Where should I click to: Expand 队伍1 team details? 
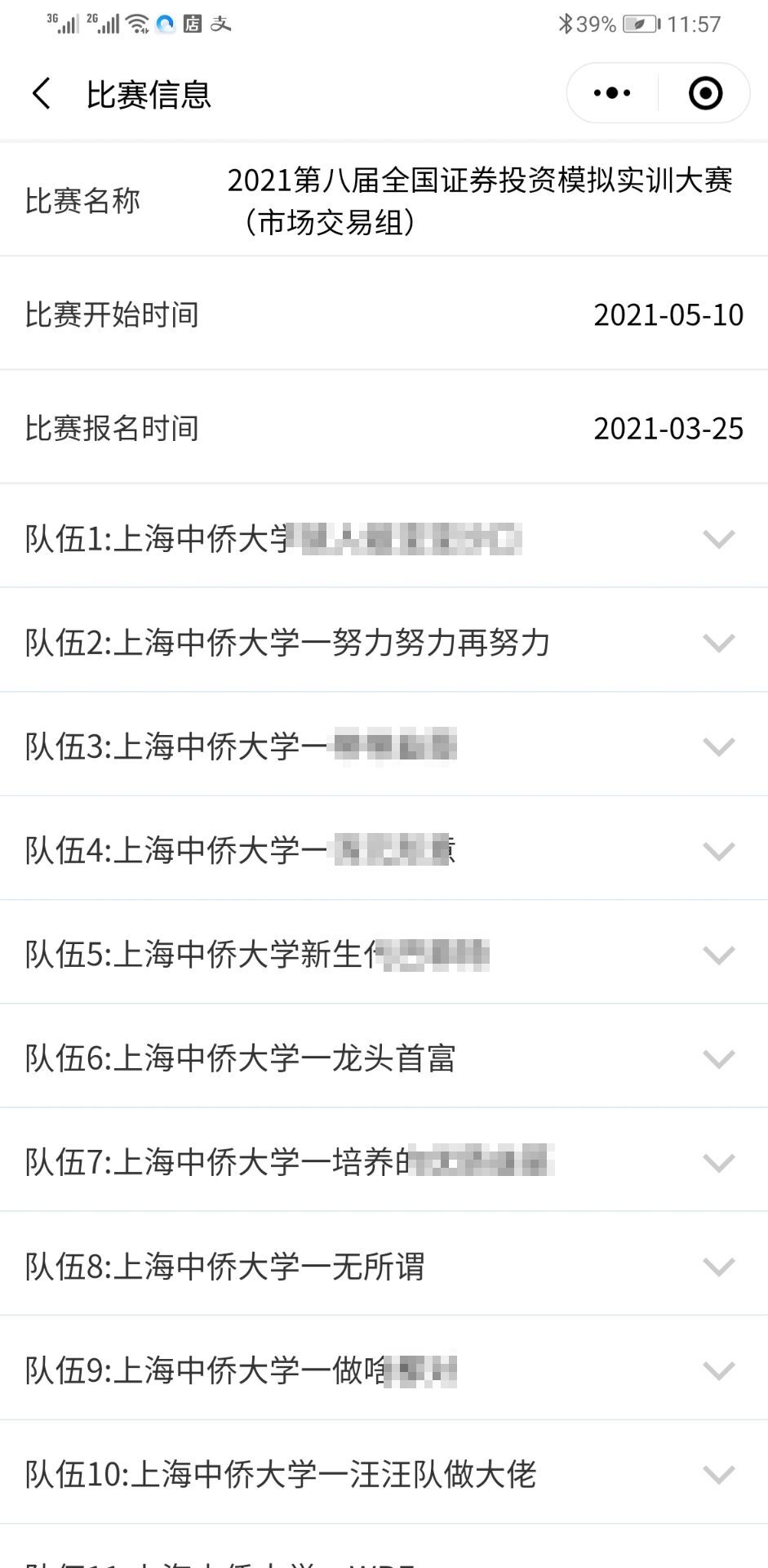(x=718, y=539)
